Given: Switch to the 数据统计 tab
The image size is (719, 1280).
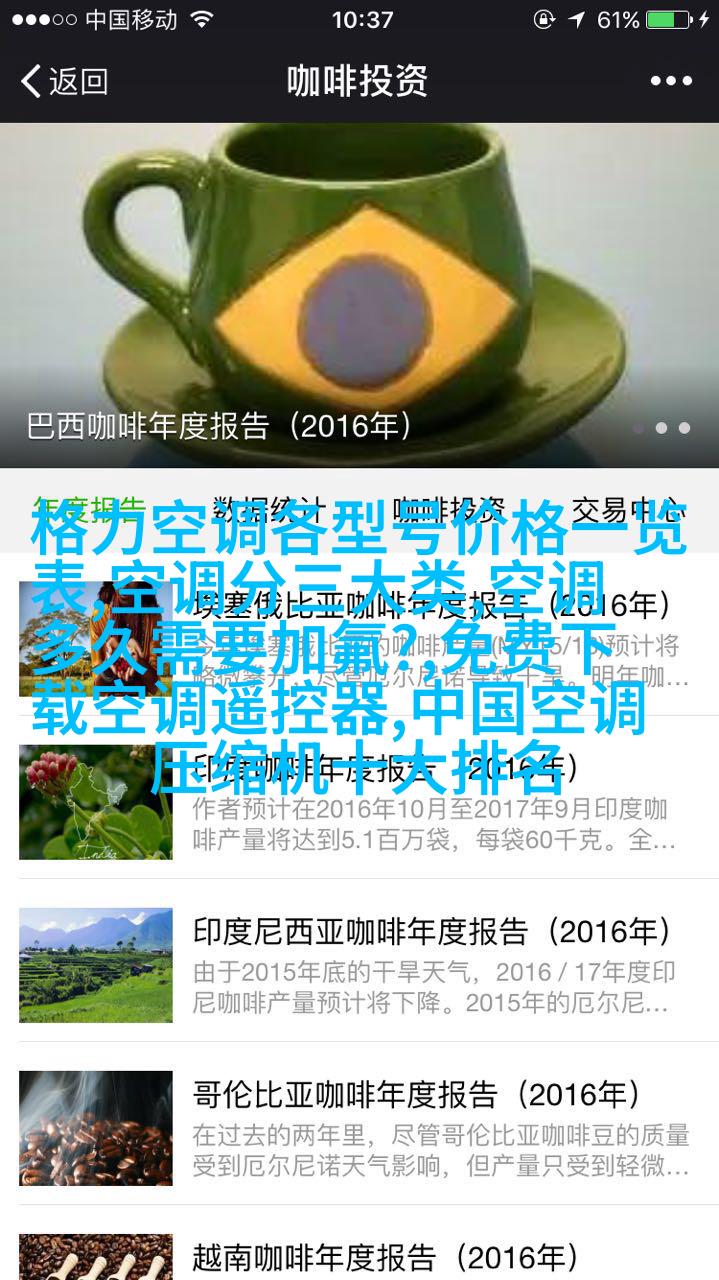Looking at the screenshot, I should point(269,509).
